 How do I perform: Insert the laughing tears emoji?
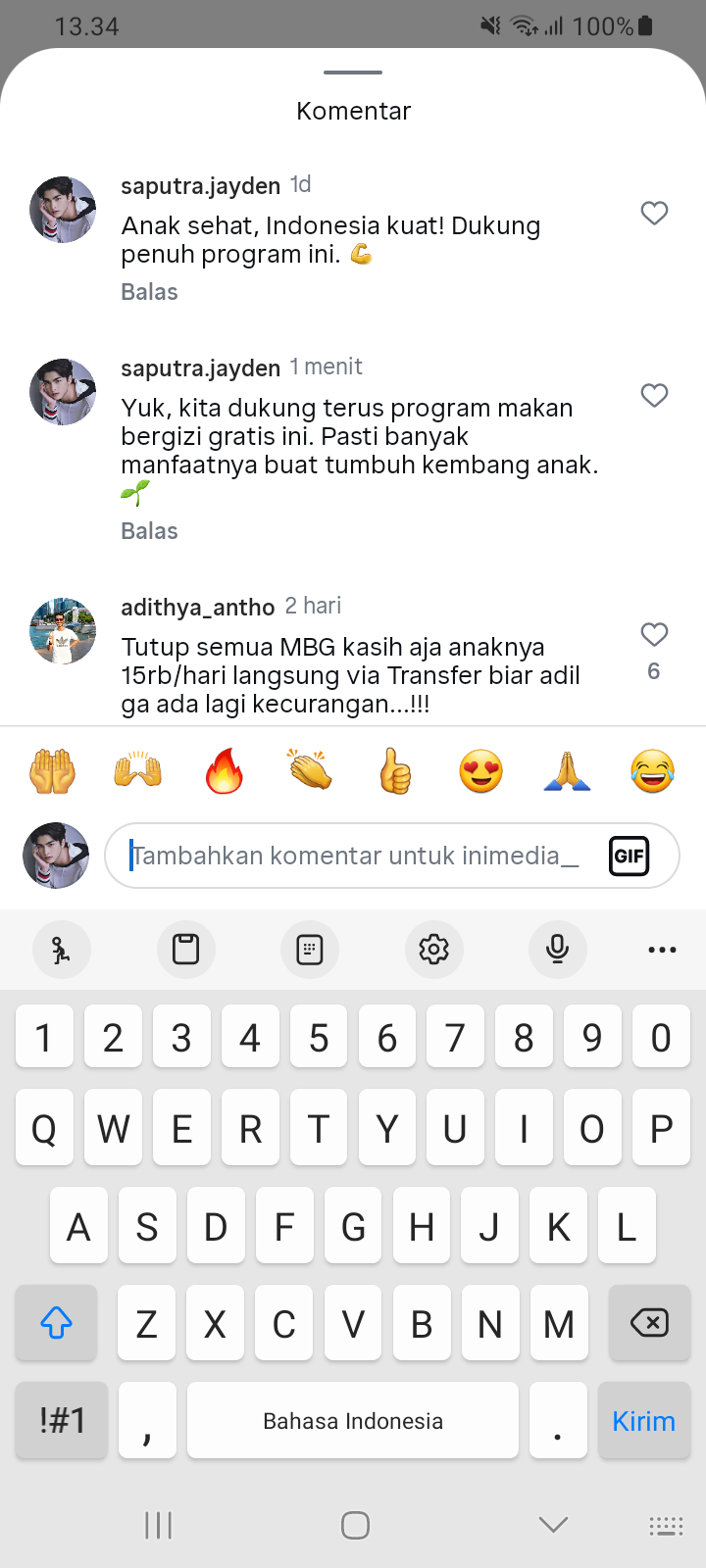click(x=652, y=771)
